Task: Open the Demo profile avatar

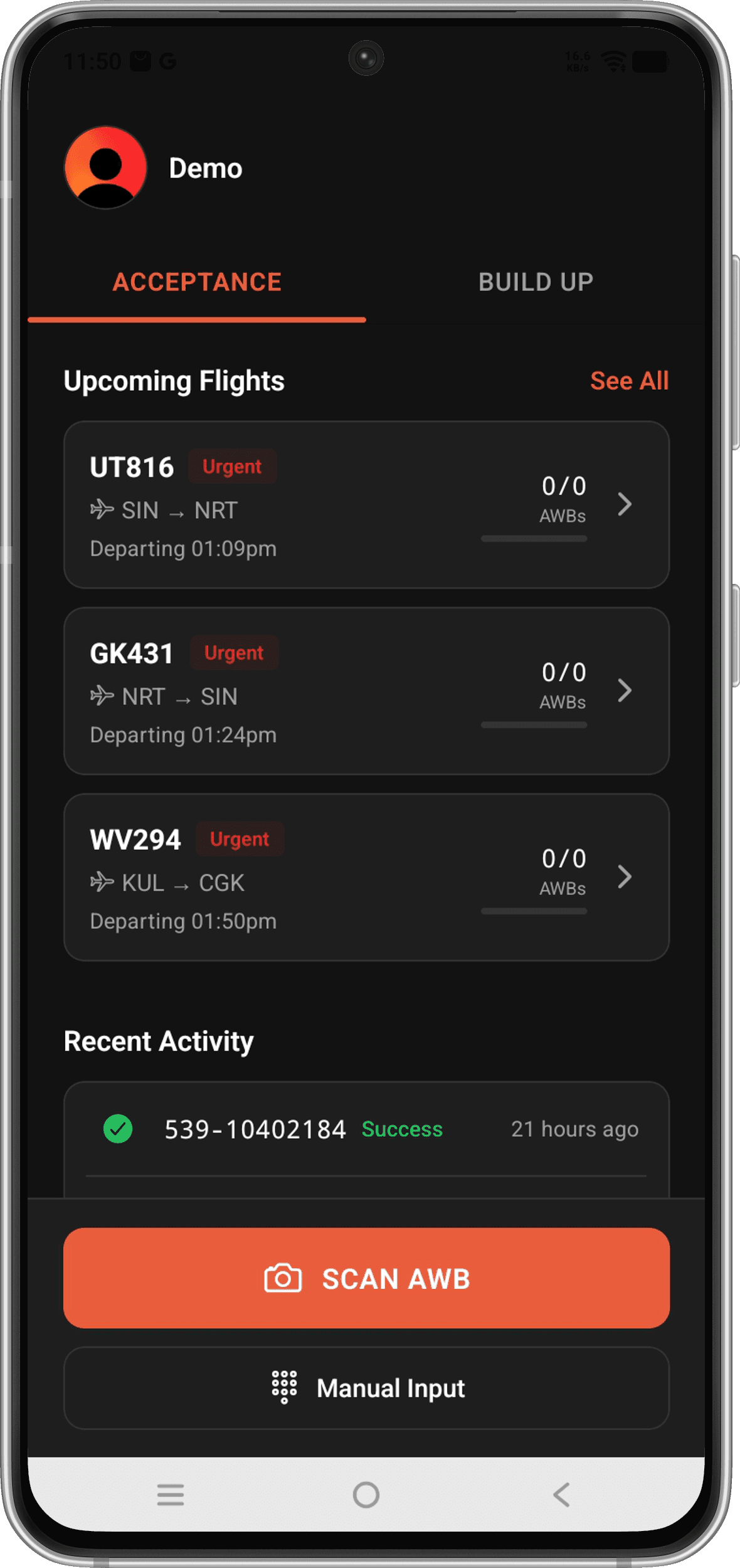Action: (105, 167)
